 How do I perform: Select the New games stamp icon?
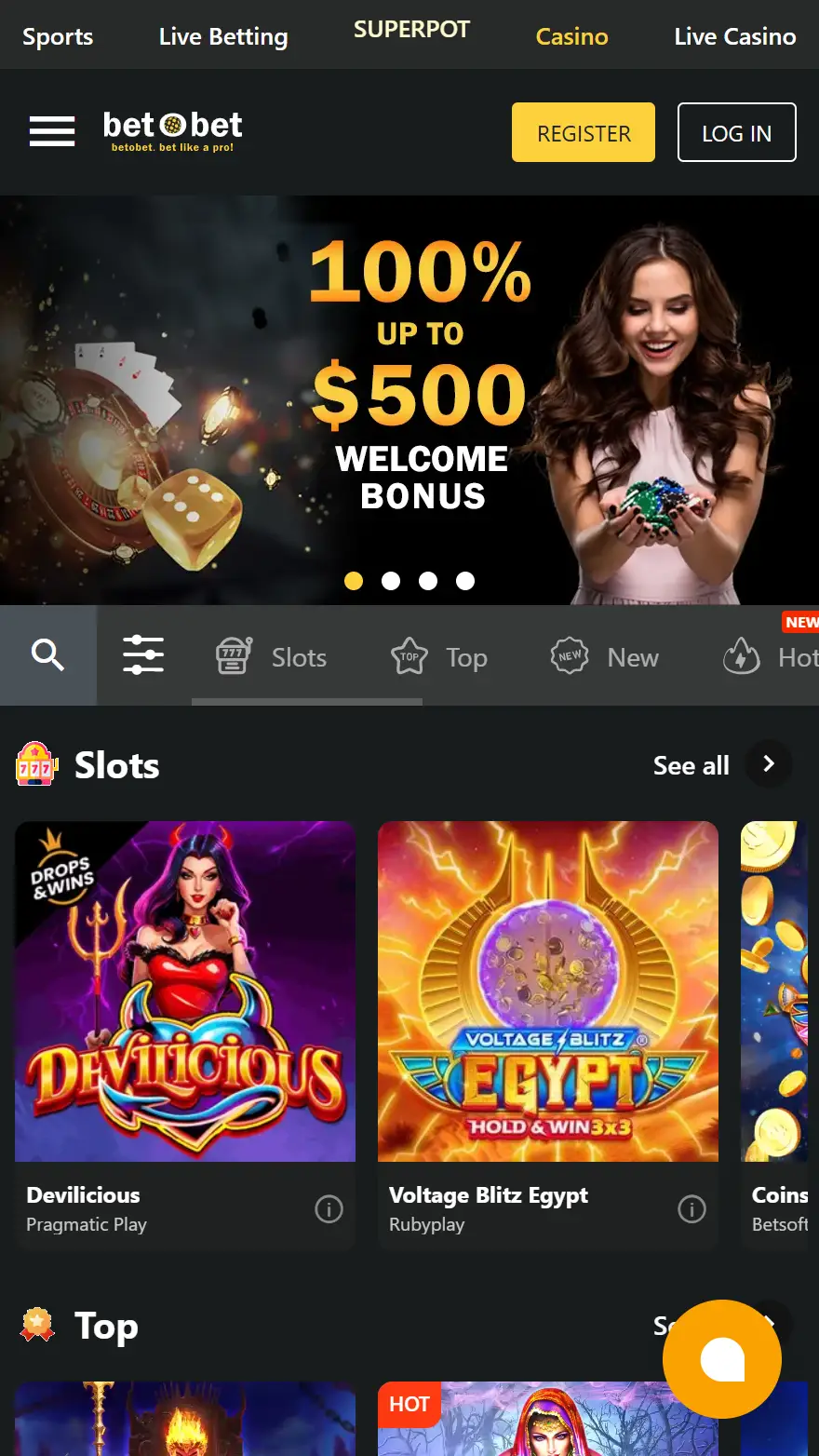tap(569, 656)
